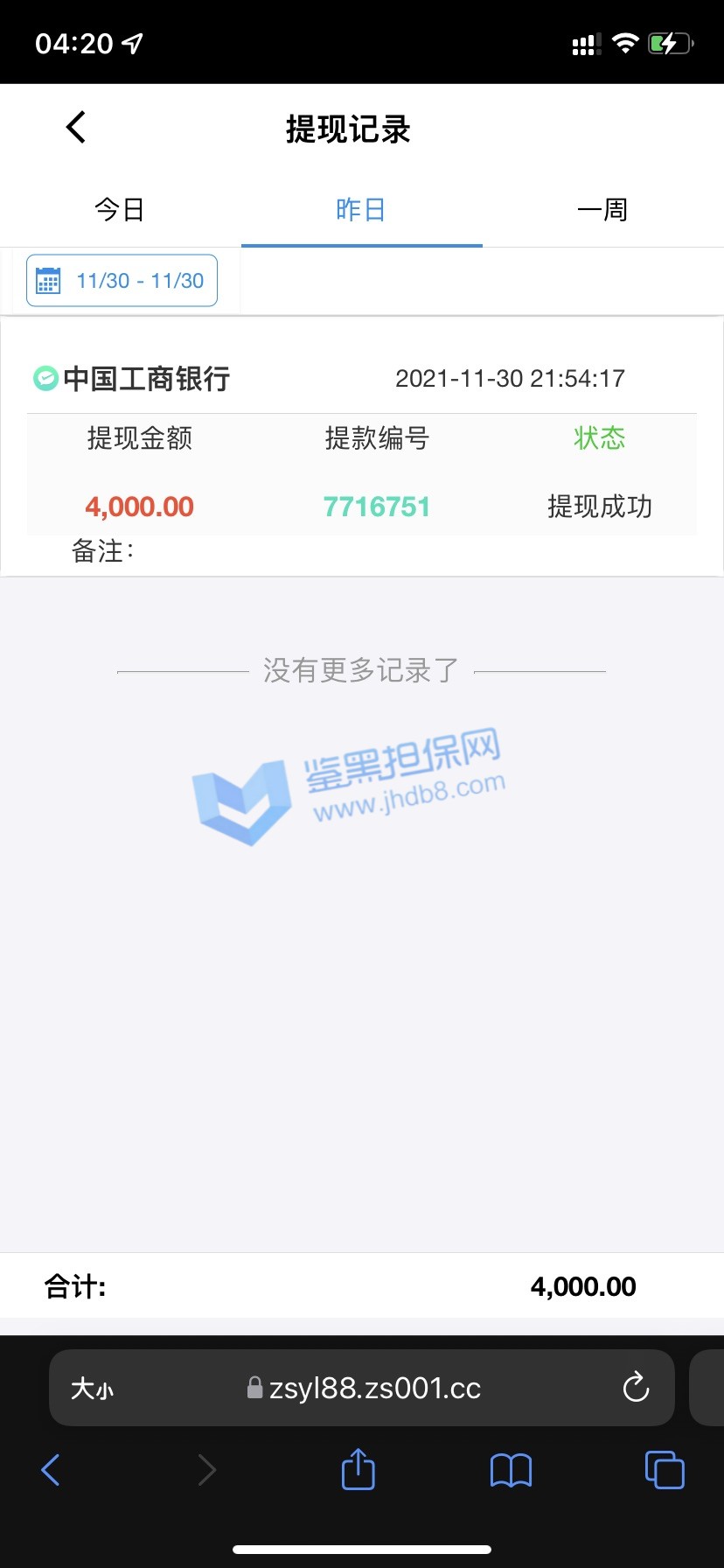The width and height of the screenshot is (724, 1568).
Task: Open the 11/30 - 11/30 date range picker
Action: pos(122,281)
